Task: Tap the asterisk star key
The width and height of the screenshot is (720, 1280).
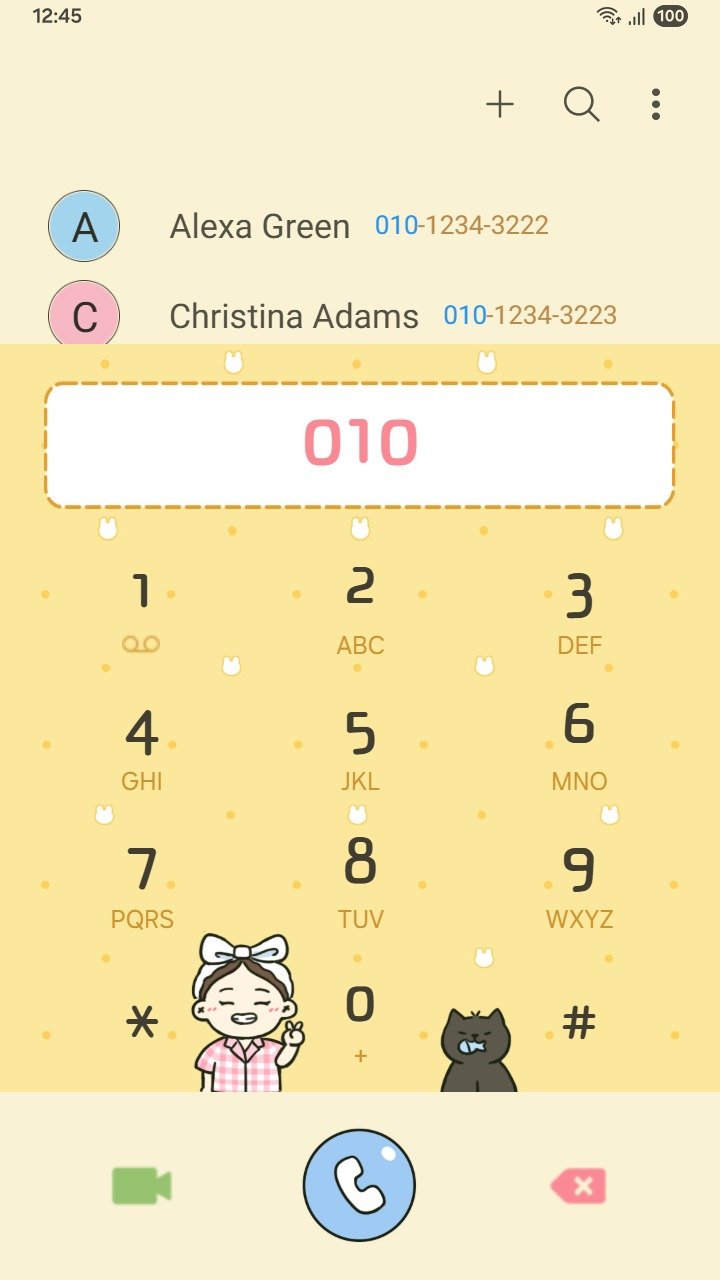Action: pyautogui.click(x=142, y=1022)
